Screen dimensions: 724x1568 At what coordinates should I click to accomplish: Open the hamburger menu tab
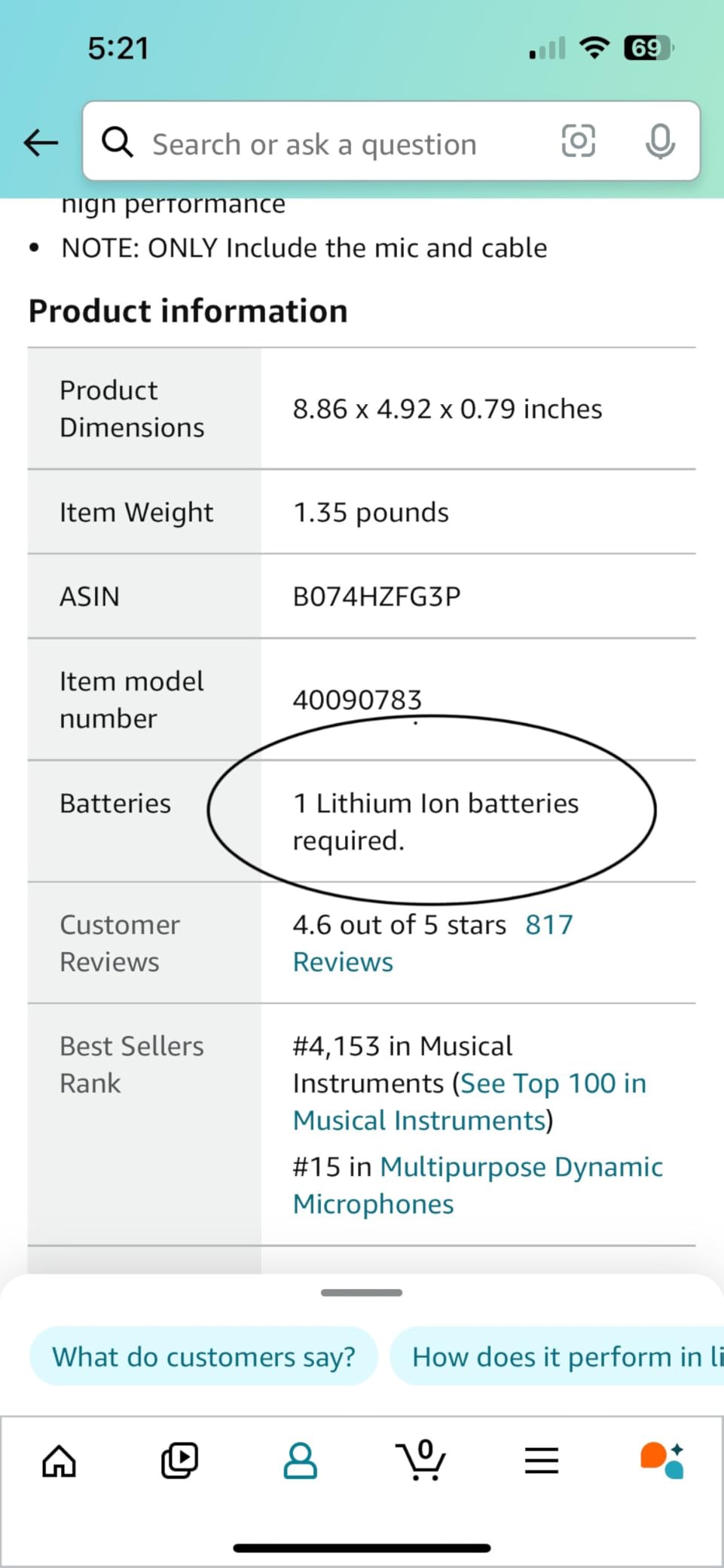(x=541, y=1461)
